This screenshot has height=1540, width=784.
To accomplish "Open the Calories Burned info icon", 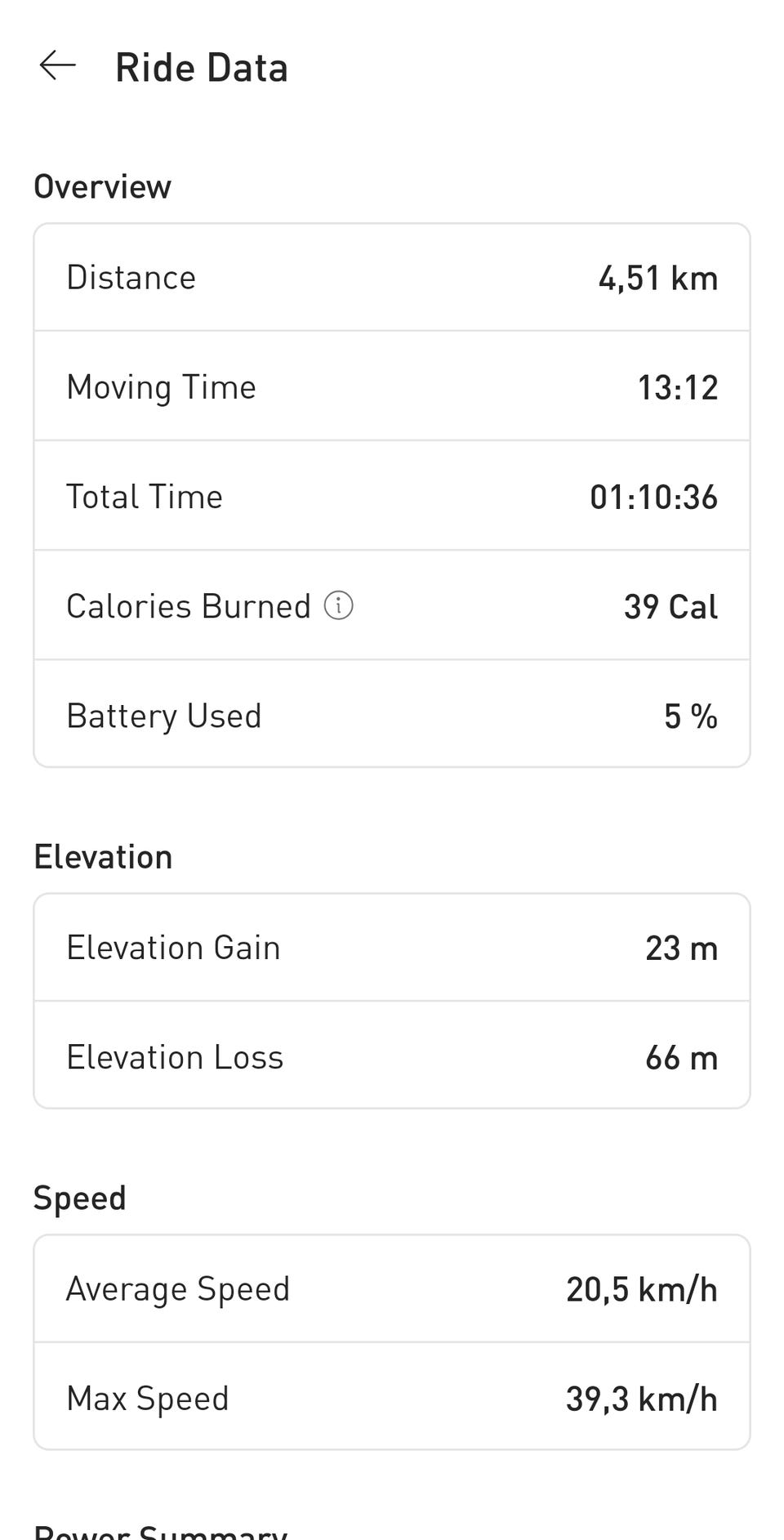I will coord(339,606).
